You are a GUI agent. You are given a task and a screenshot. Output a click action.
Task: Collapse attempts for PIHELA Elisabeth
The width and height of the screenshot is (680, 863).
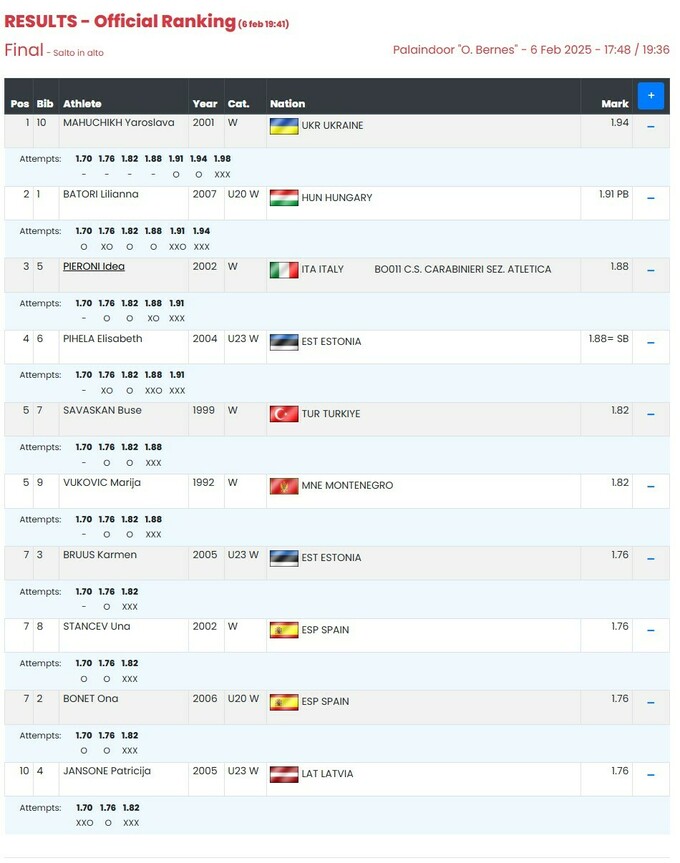(x=651, y=343)
